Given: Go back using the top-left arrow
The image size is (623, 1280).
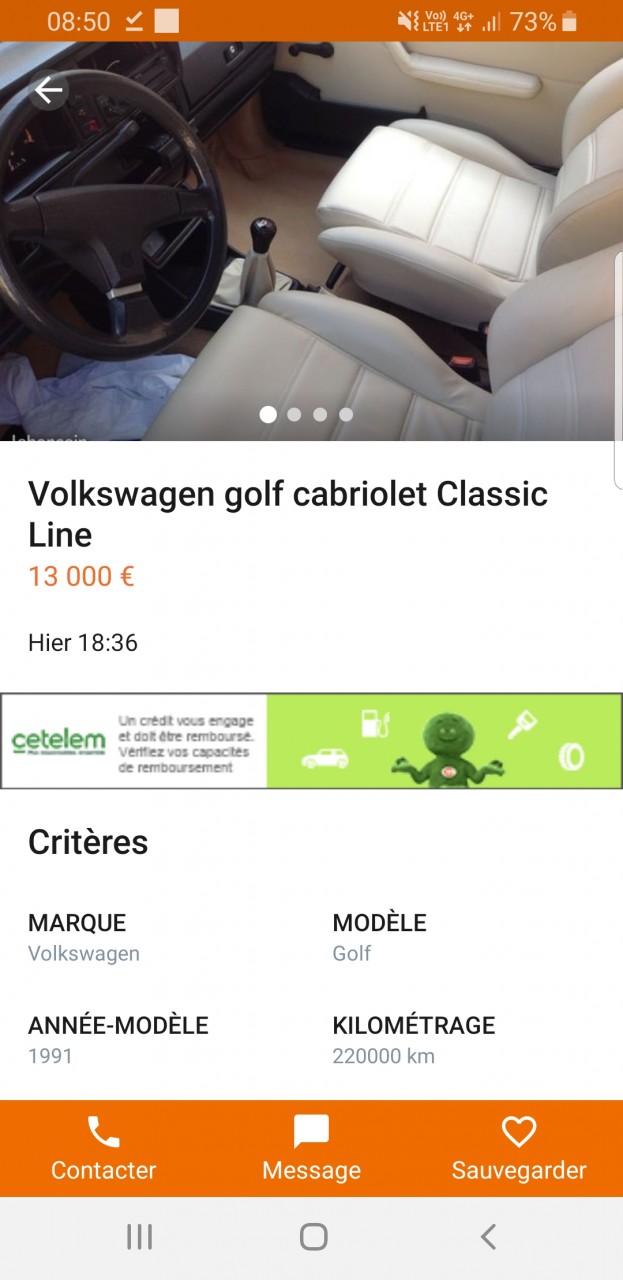Looking at the screenshot, I should point(48,91).
